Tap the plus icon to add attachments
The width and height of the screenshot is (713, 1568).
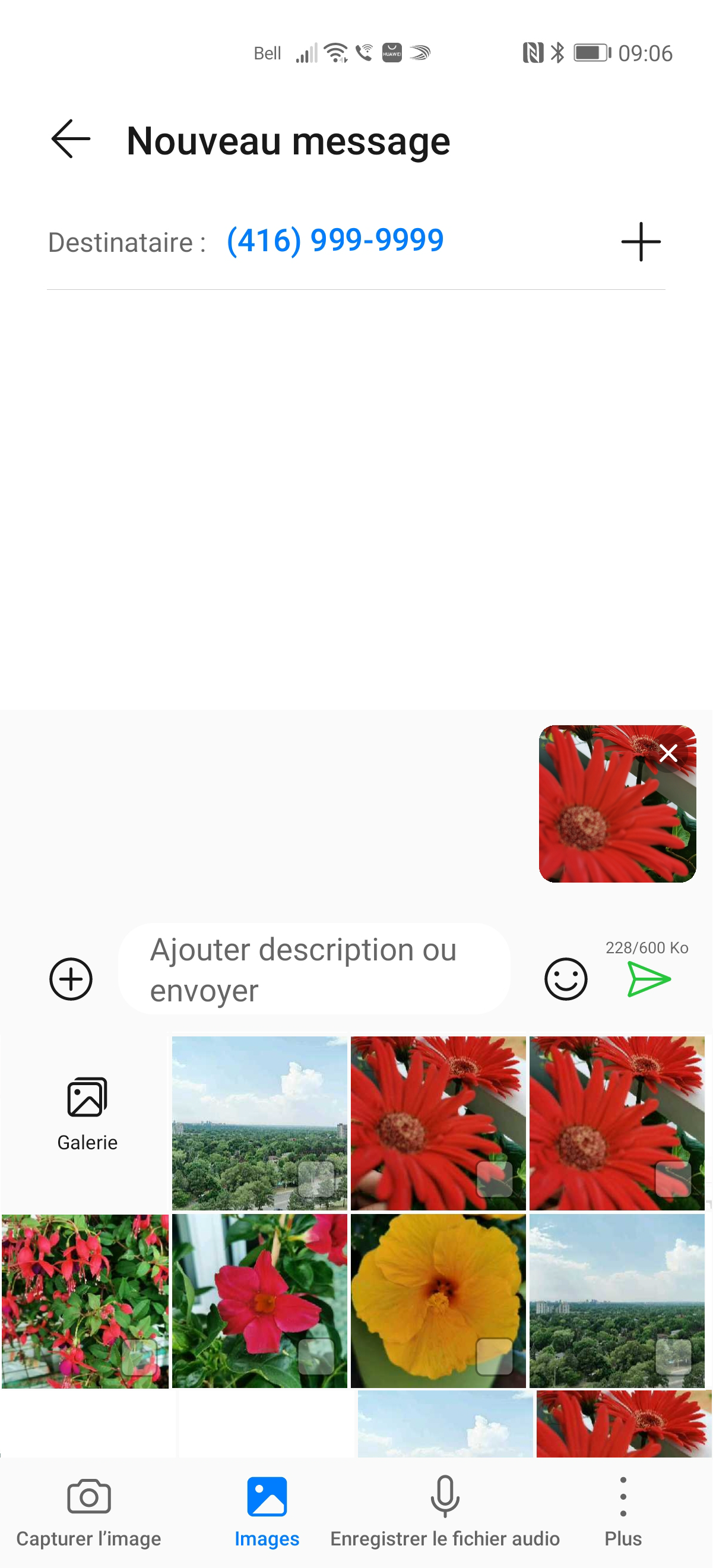[71, 978]
